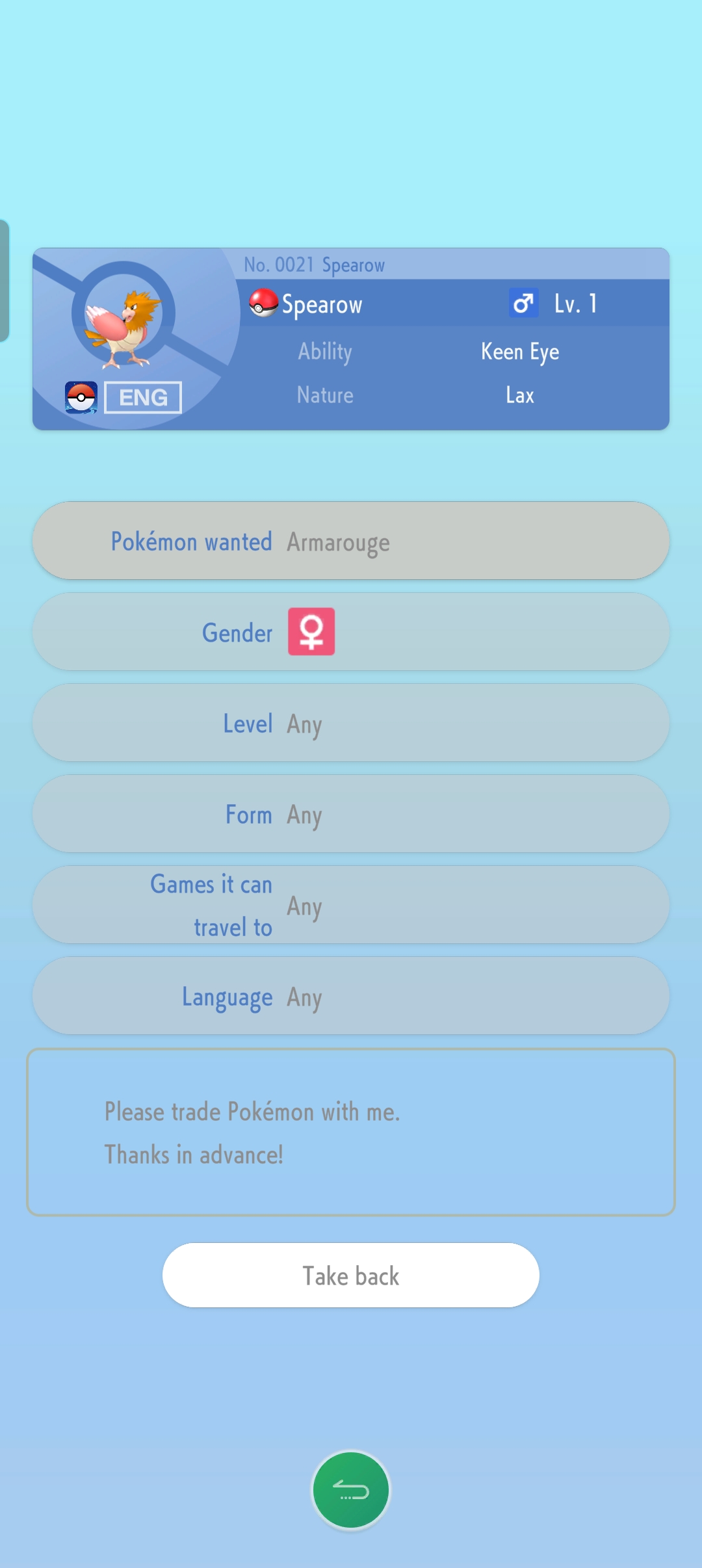Select the Gender requirement row
This screenshot has width=702, height=1568.
pyautogui.click(x=351, y=632)
